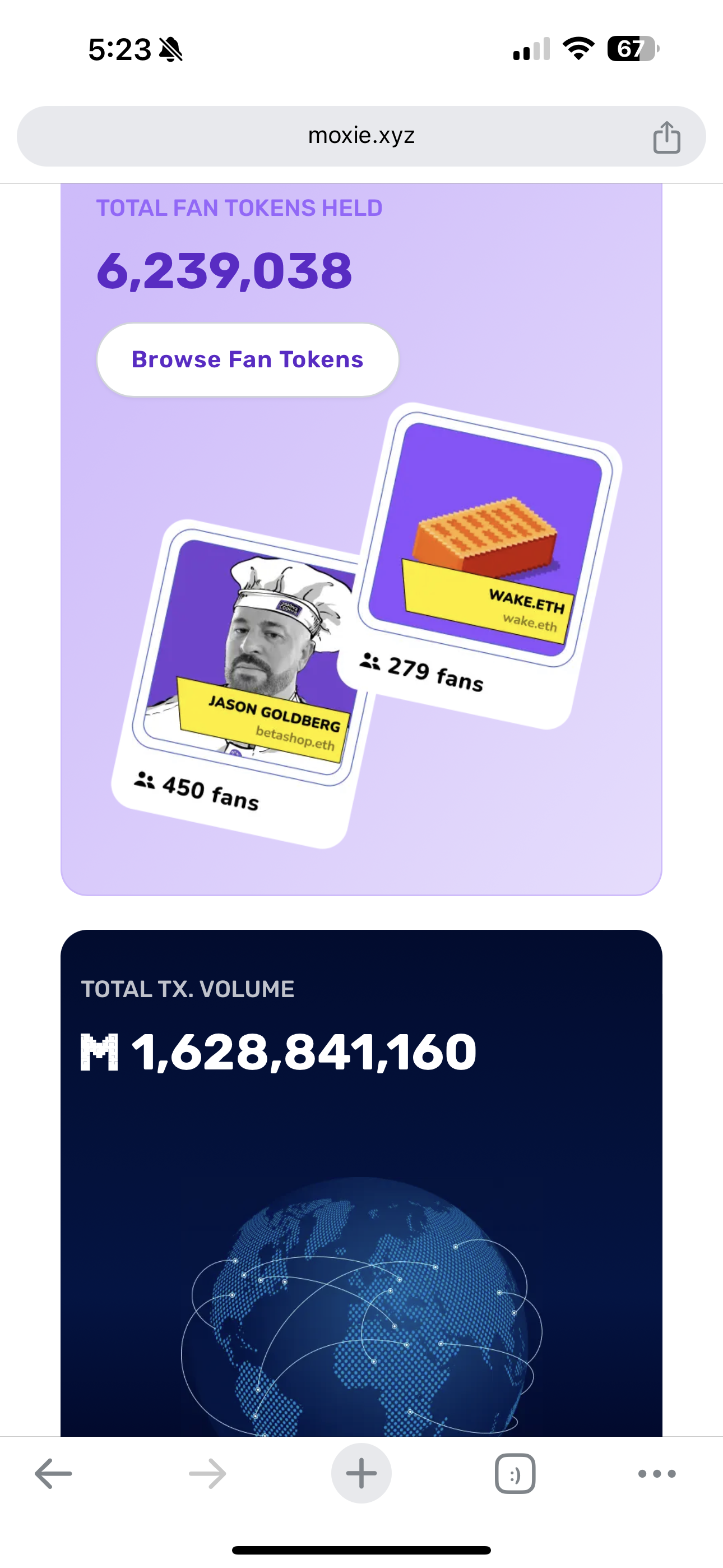Open the browser overflow menu
This screenshot has height=1568, width=723.
(657, 1474)
